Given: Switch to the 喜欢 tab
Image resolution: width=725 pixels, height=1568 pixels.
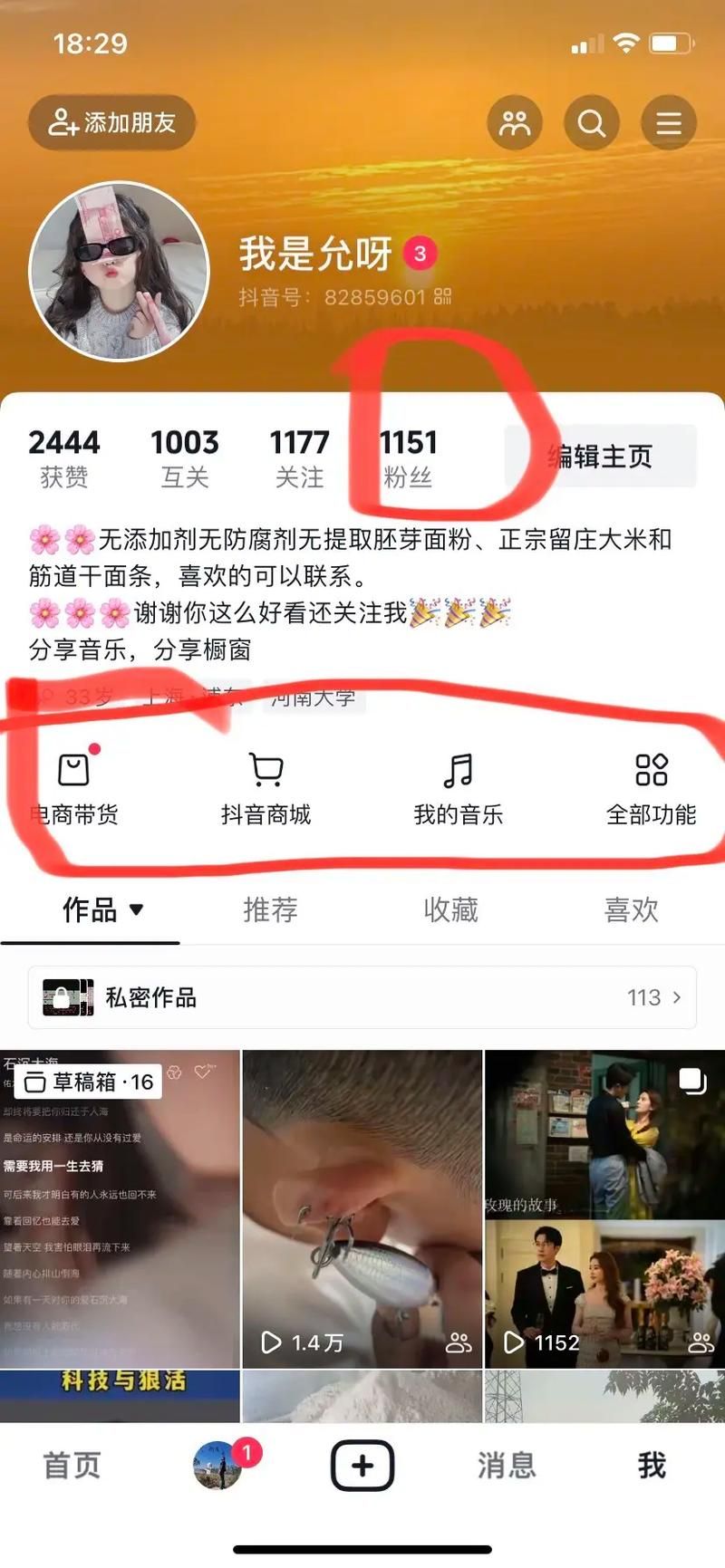Looking at the screenshot, I should pos(631,909).
